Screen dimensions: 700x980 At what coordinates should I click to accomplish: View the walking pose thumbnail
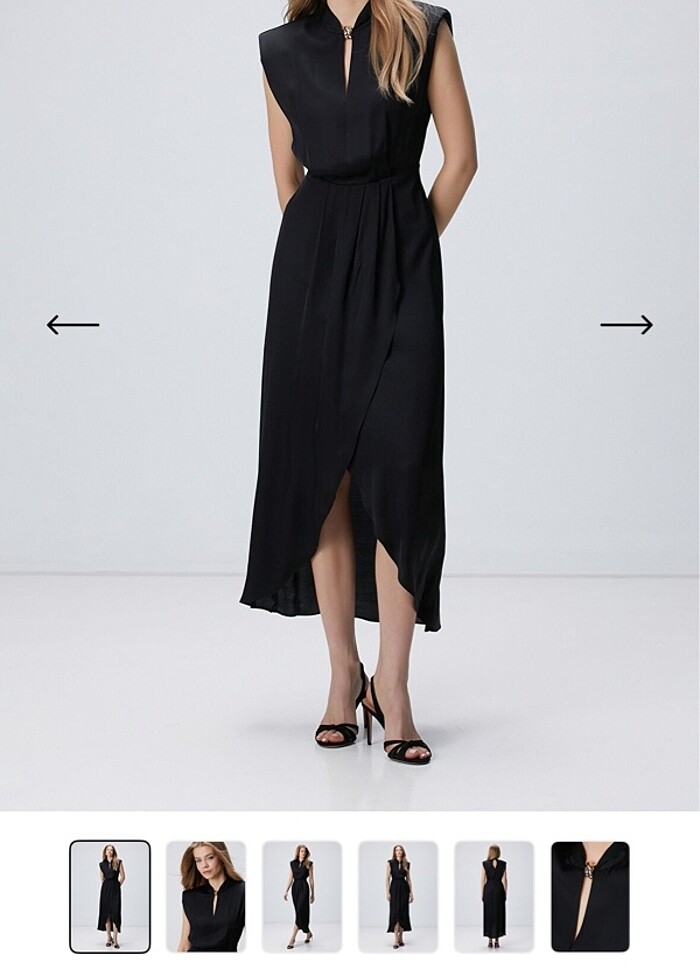302,896
